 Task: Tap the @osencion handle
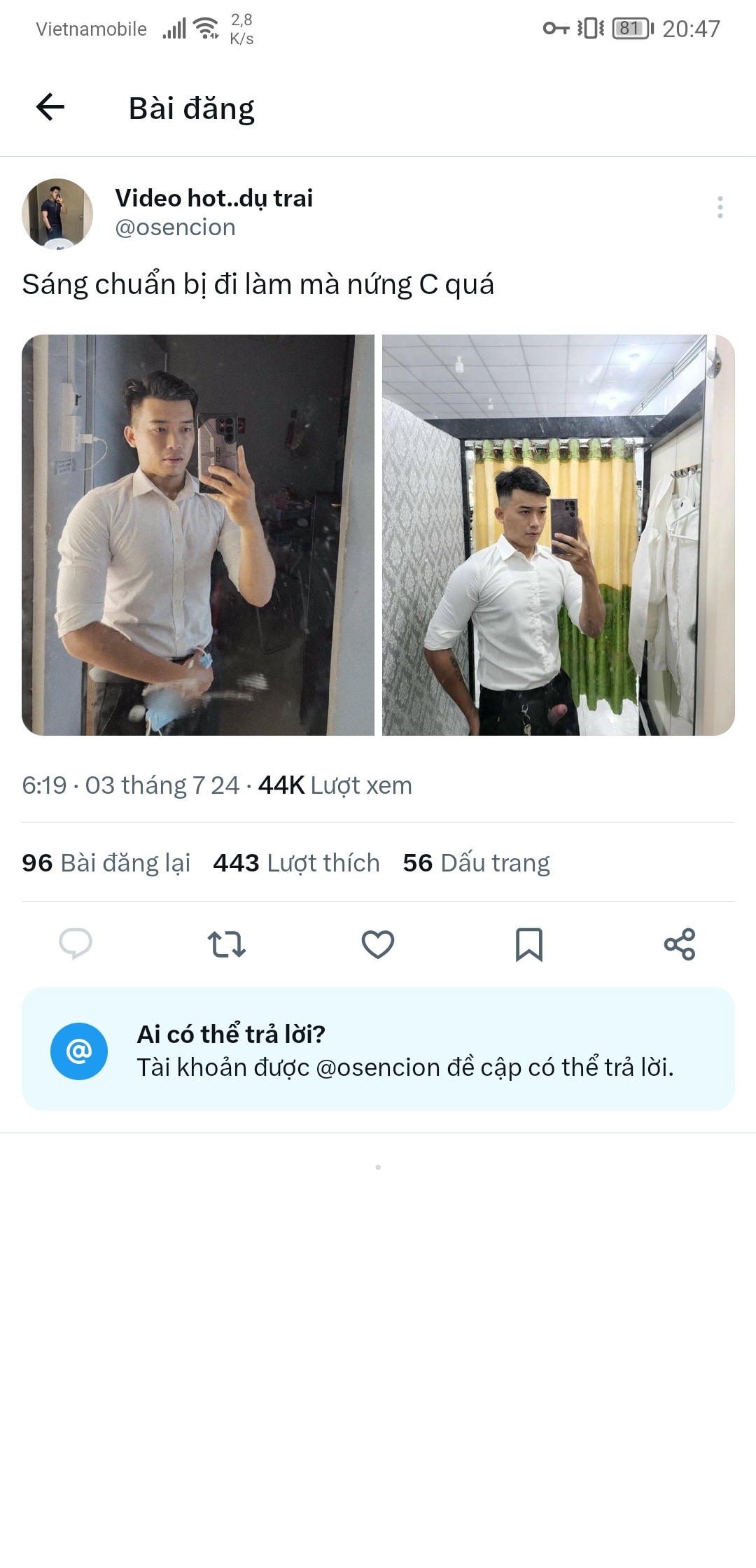click(x=175, y=227)
